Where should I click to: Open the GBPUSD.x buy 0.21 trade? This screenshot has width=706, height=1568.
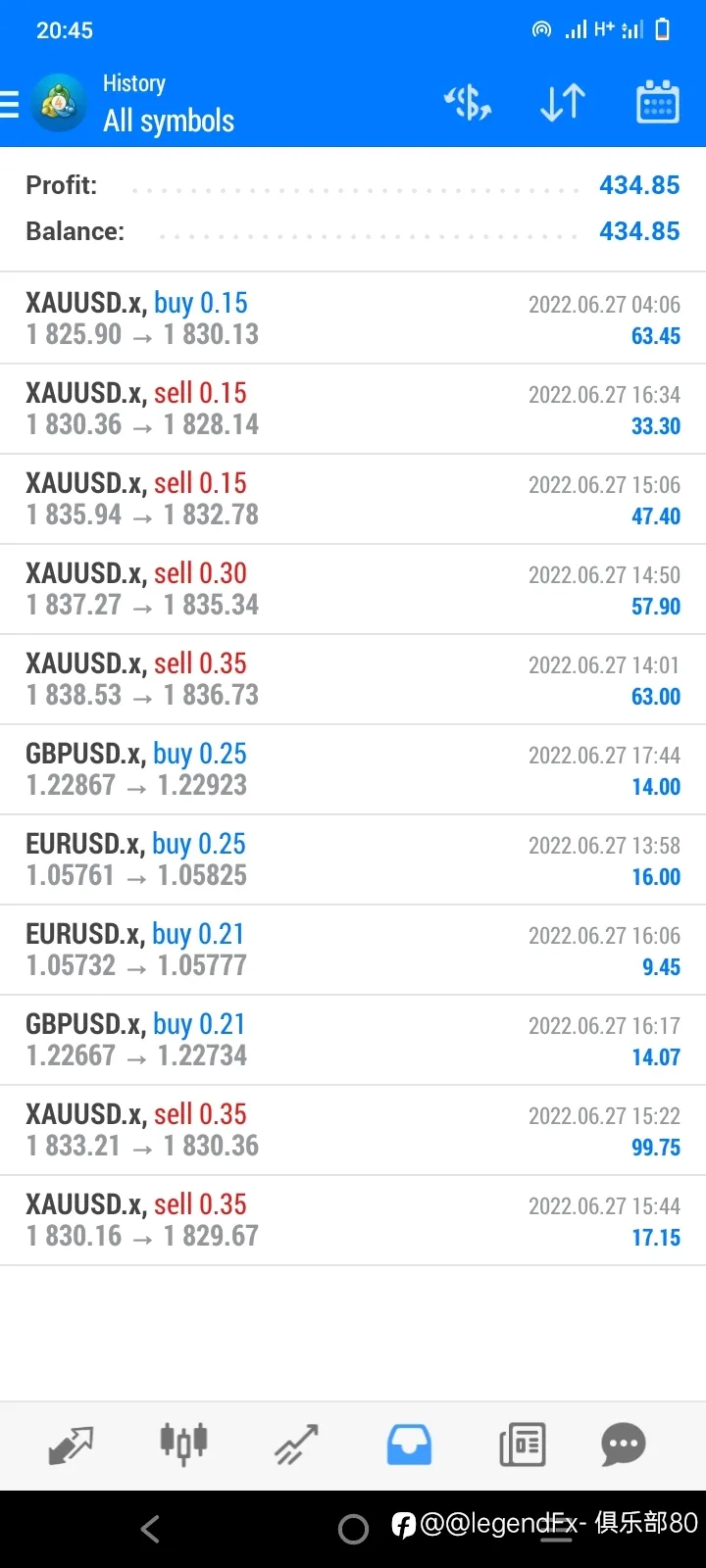(353, 1040)
